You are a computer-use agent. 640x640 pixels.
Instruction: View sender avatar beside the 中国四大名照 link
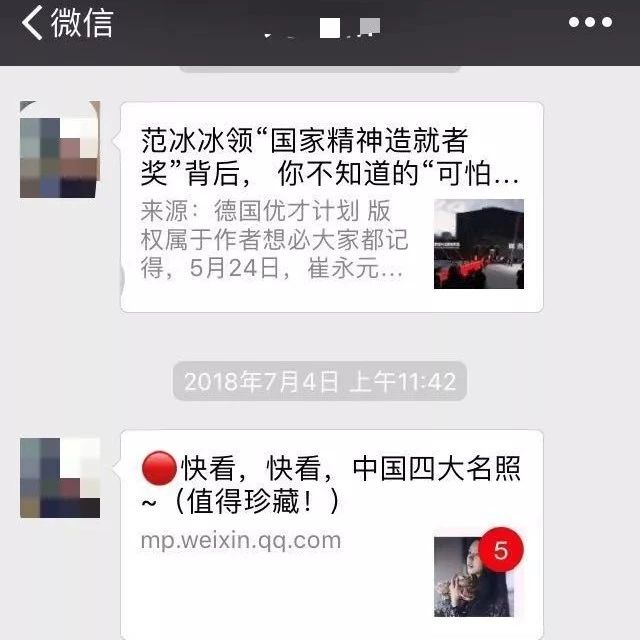[60, 478]
